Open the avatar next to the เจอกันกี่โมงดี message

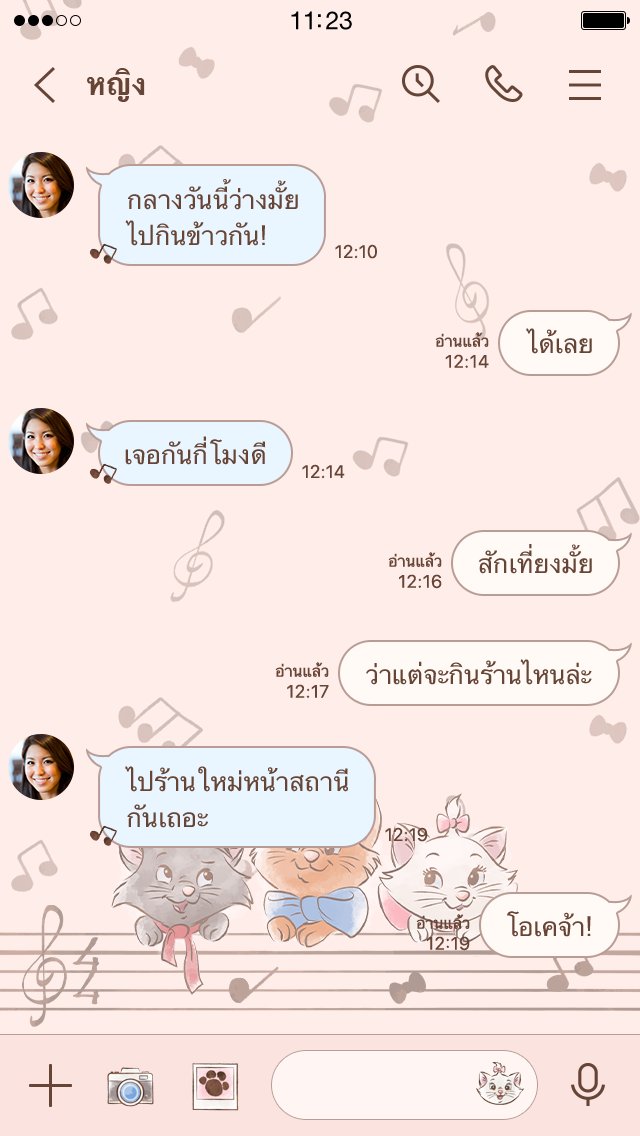(42, 440)
